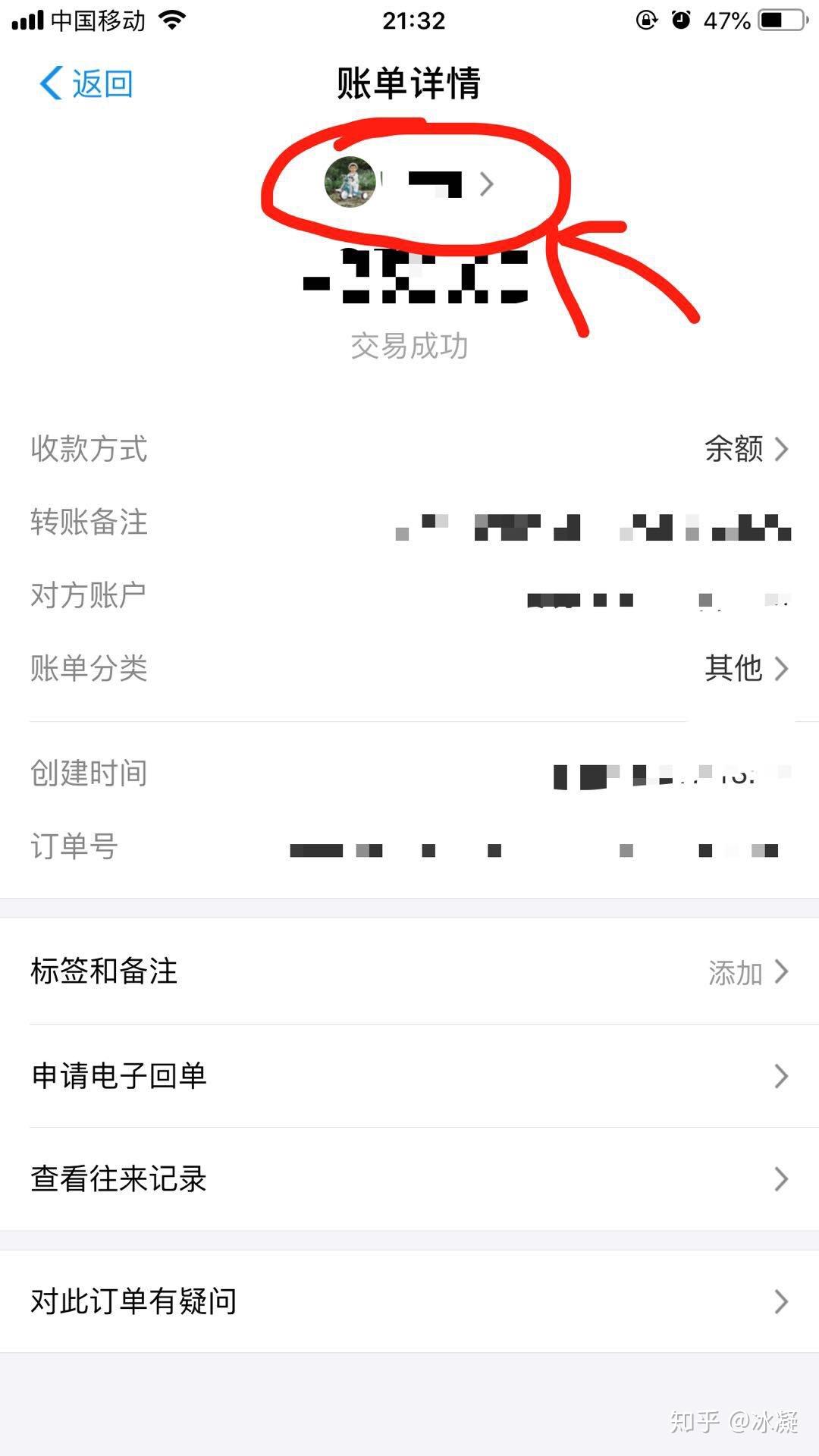This screenshot has width=819, height=1456.
Task: Tap the alarm clock icon in status bar
Action: (682, 19)
